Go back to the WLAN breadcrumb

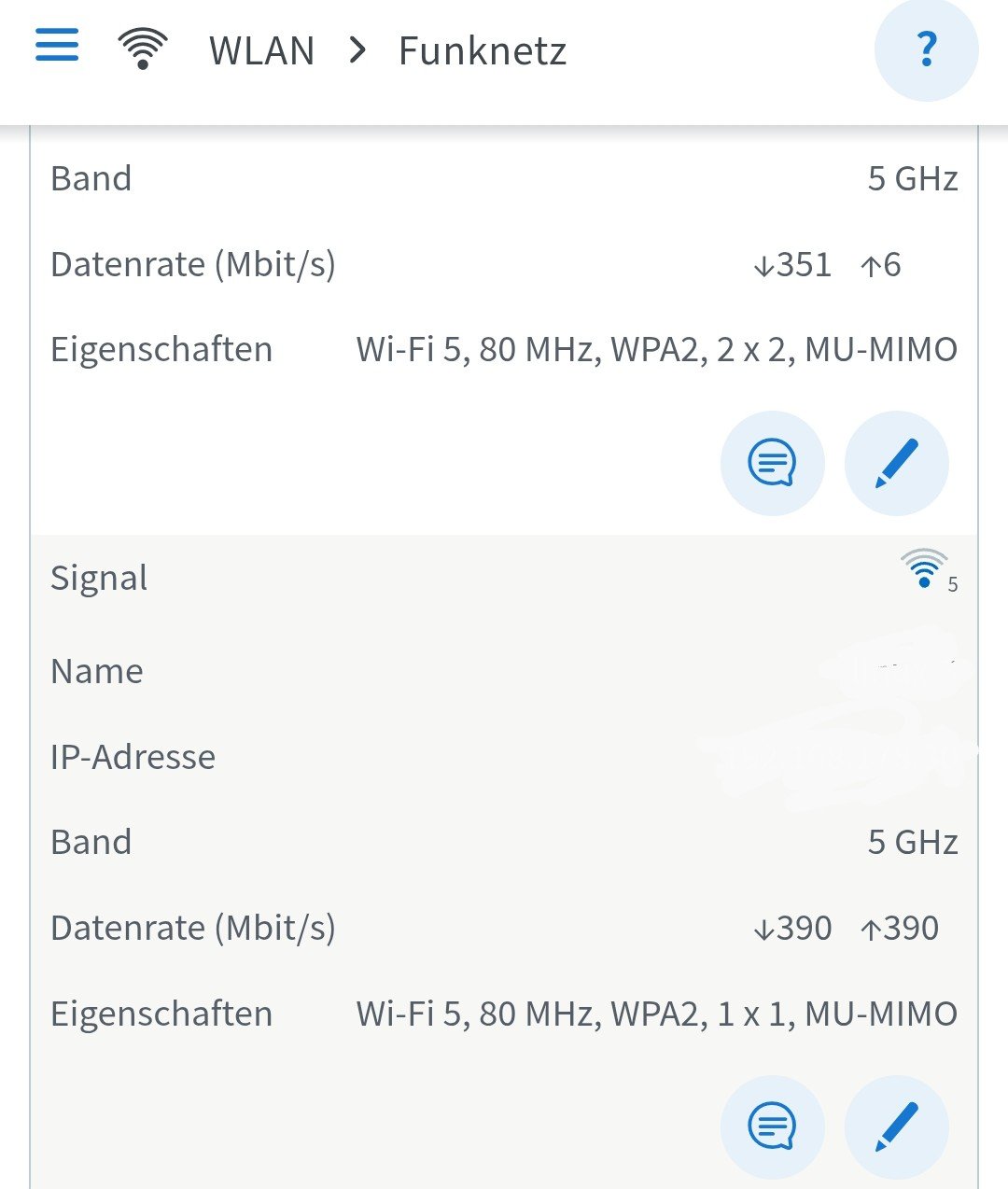click(261, 50)
